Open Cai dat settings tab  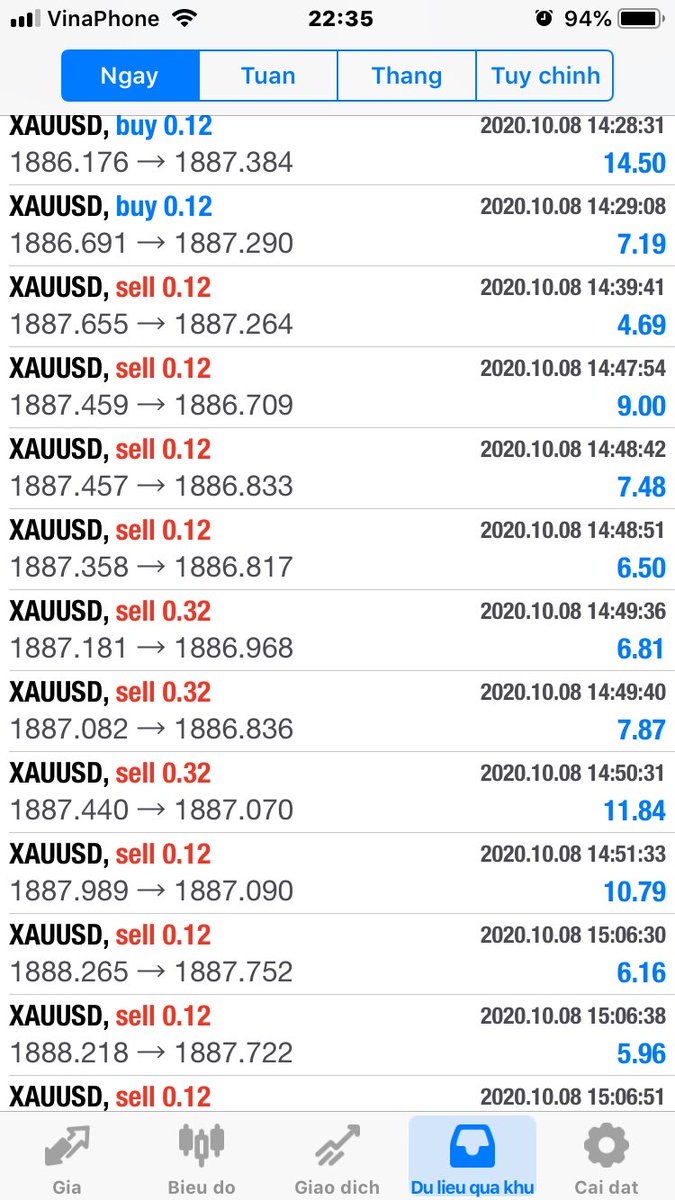coord(606,1158)
